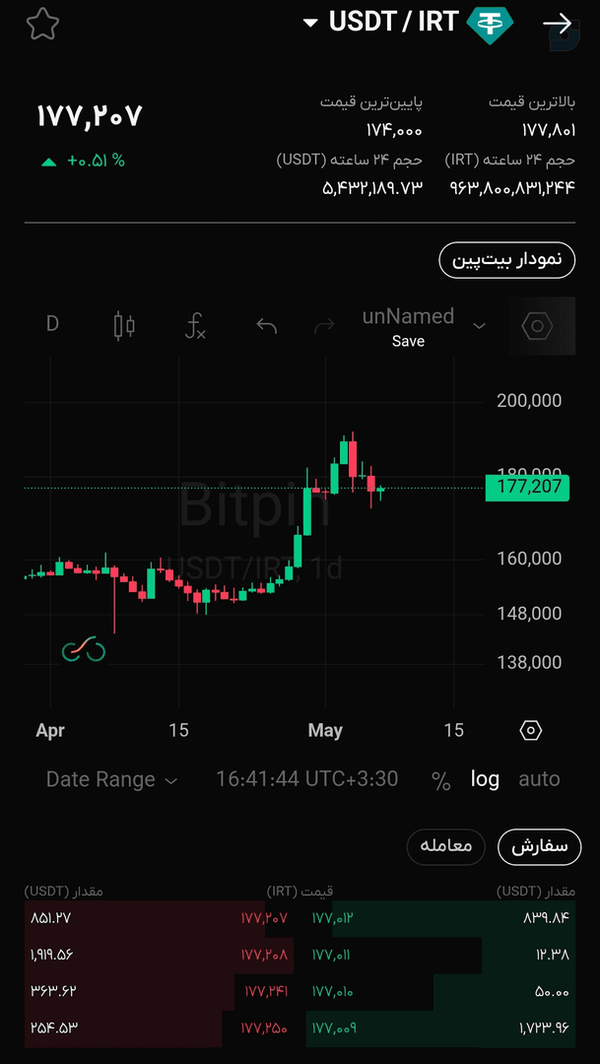600x1064 pixels.
Task: Switch to the معامله trades tab
Action: tap(446, 847)
